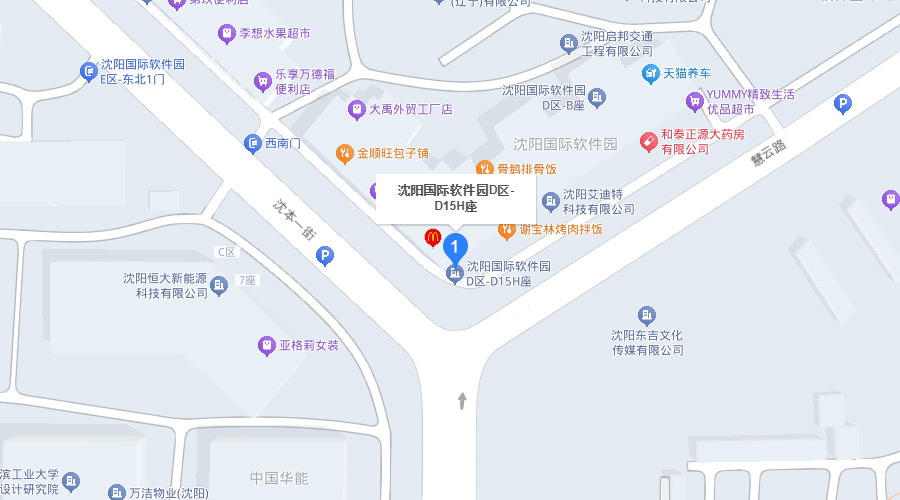Select the 金顺旺包子铺 restaurant marker
The width and height of the screenshot is (900, 500).
click(346, 153)
